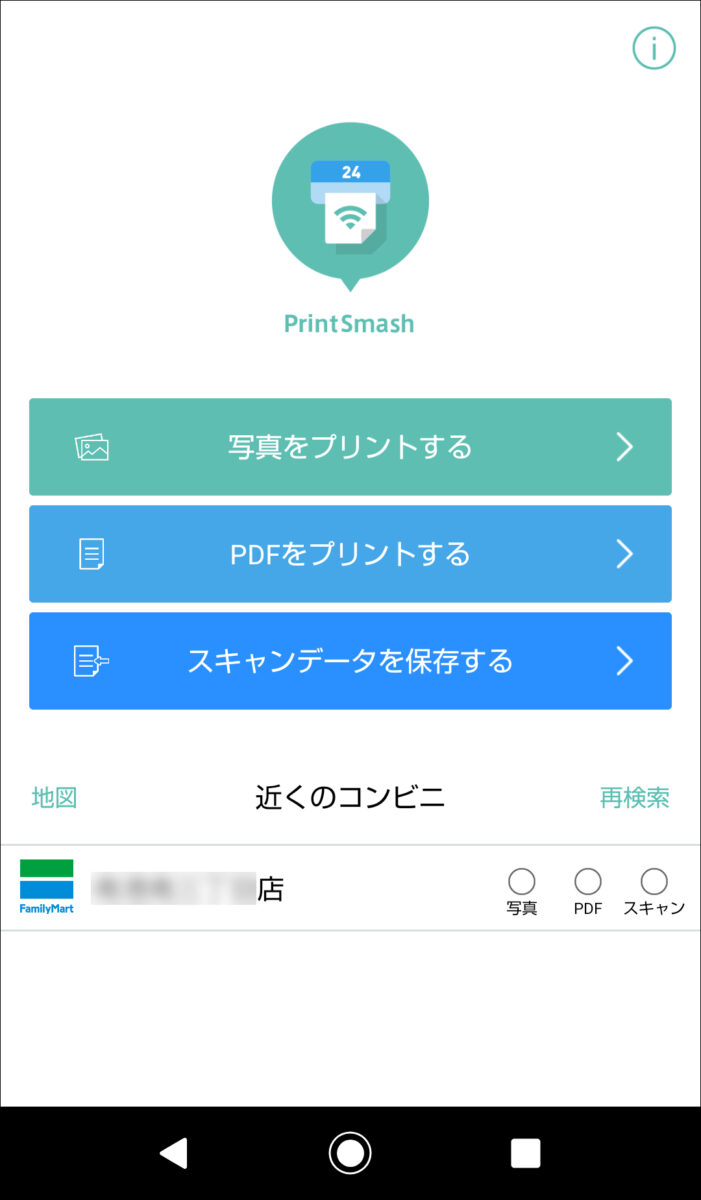The height and width of the screenshot is (1200, 701).
Task: Open the 地図 map link
Action: pos(54,797)
